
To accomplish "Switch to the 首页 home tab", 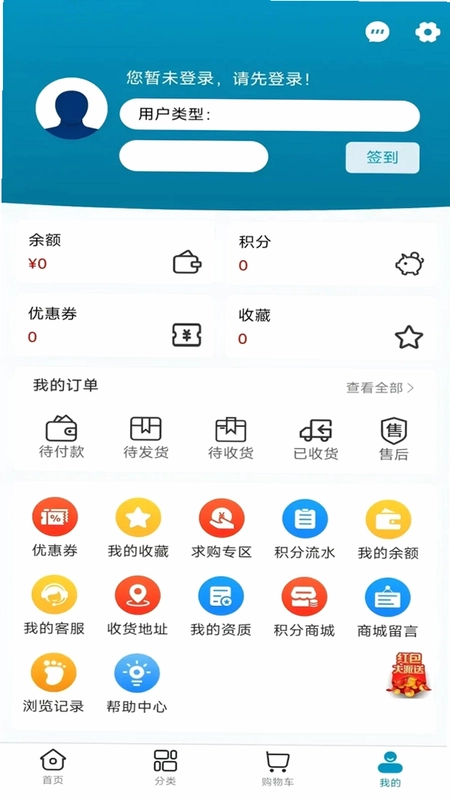I will (x=53, y=767).
